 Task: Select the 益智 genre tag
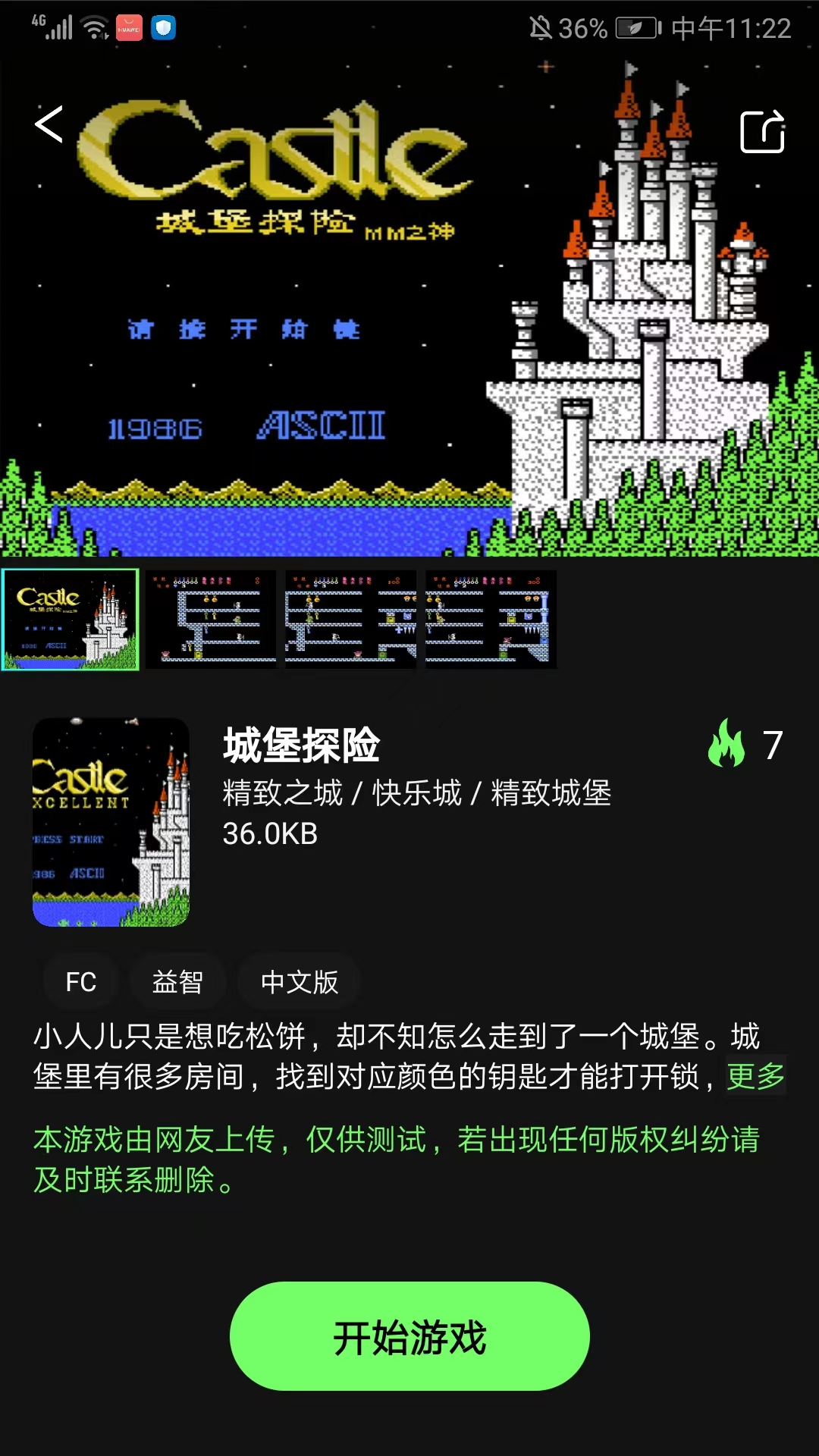point(177,982)
